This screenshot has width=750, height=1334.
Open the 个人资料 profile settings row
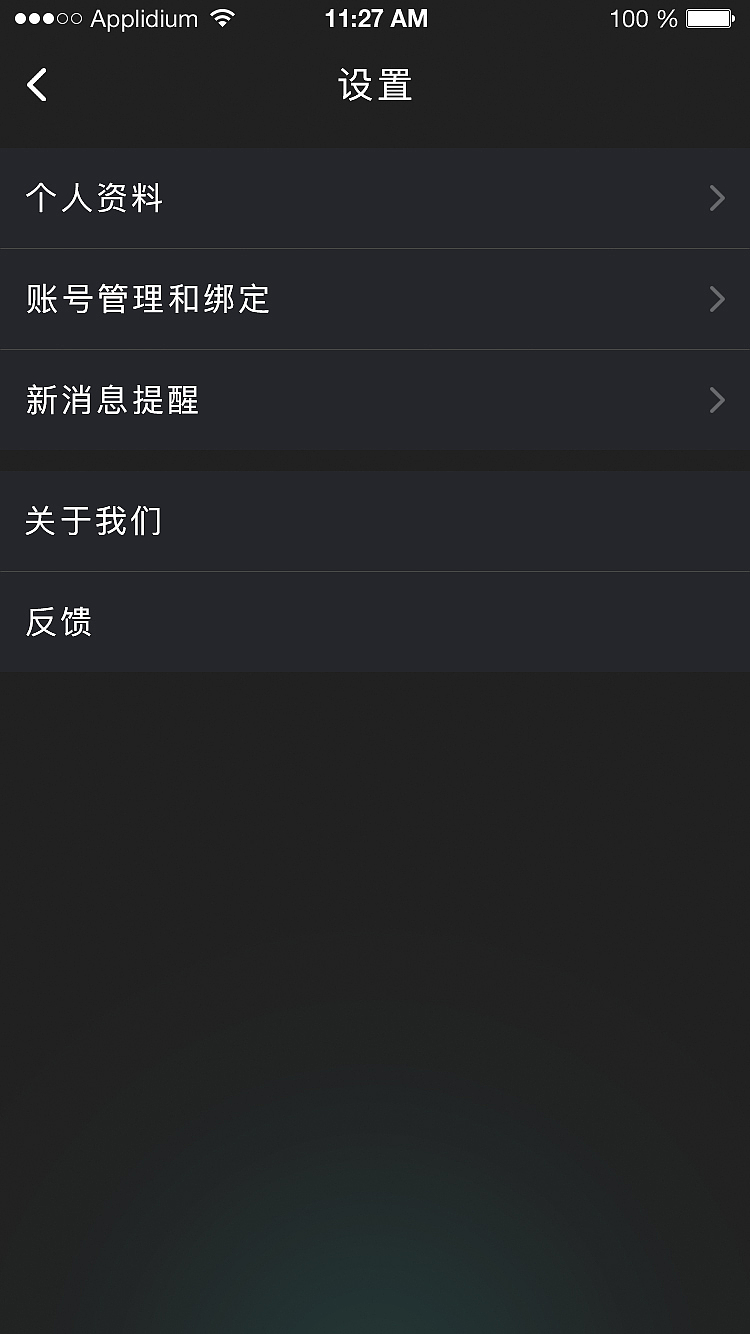pos(375,198)
